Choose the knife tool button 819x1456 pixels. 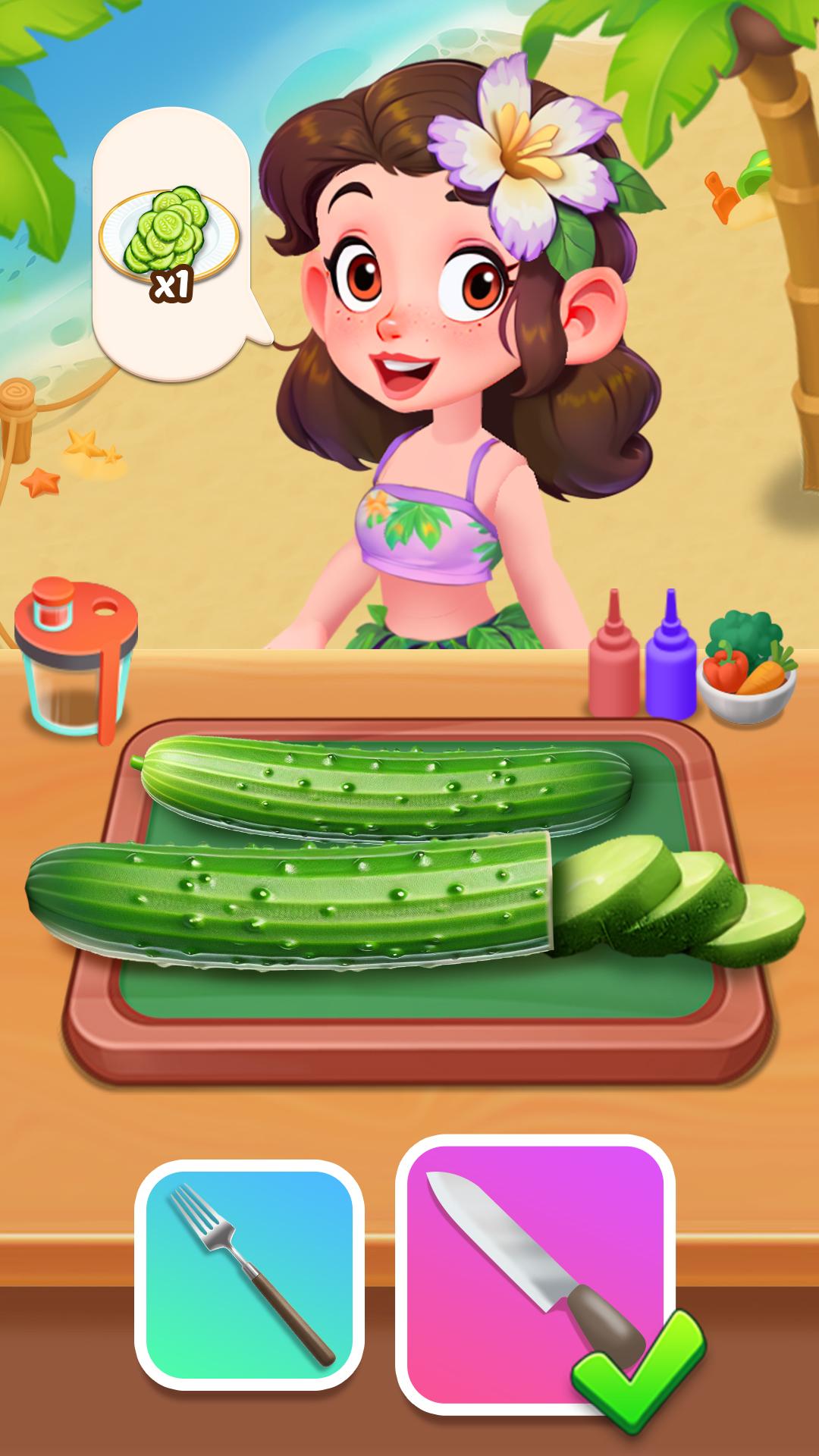coord(535,1275)
